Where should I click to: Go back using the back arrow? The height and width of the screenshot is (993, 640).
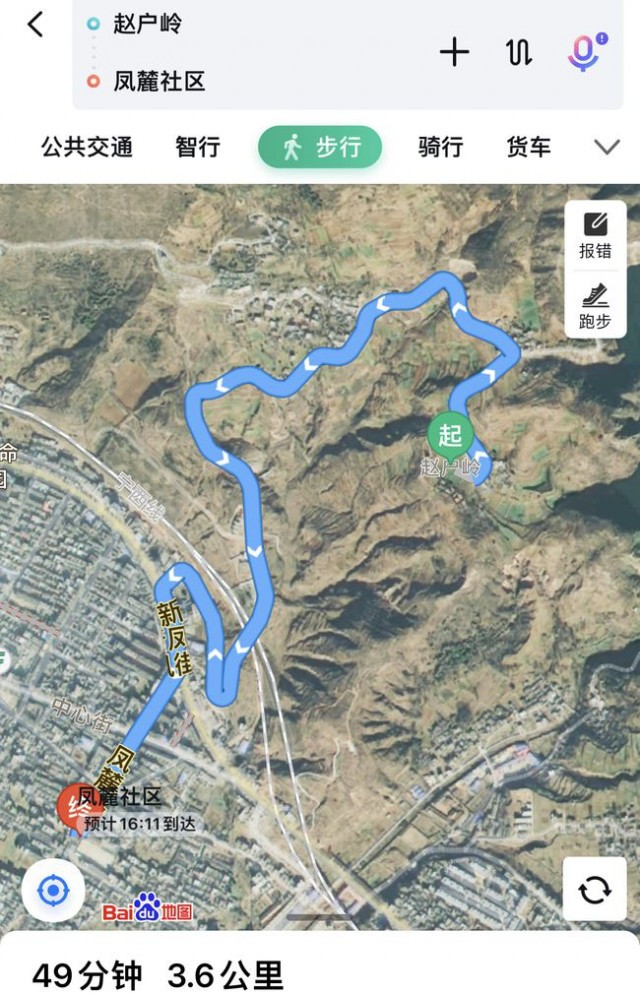35,24
